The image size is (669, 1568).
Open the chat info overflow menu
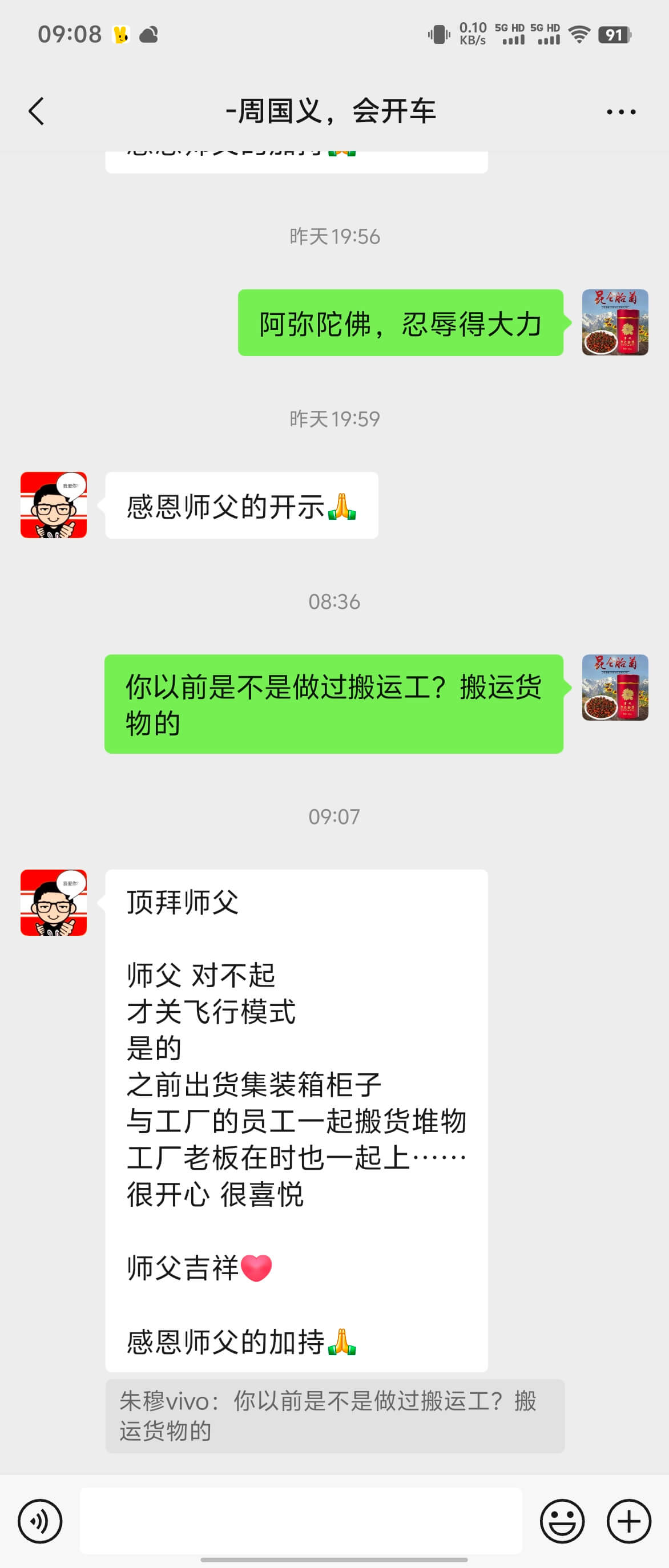pyautogui.click(x=621, y=112)
